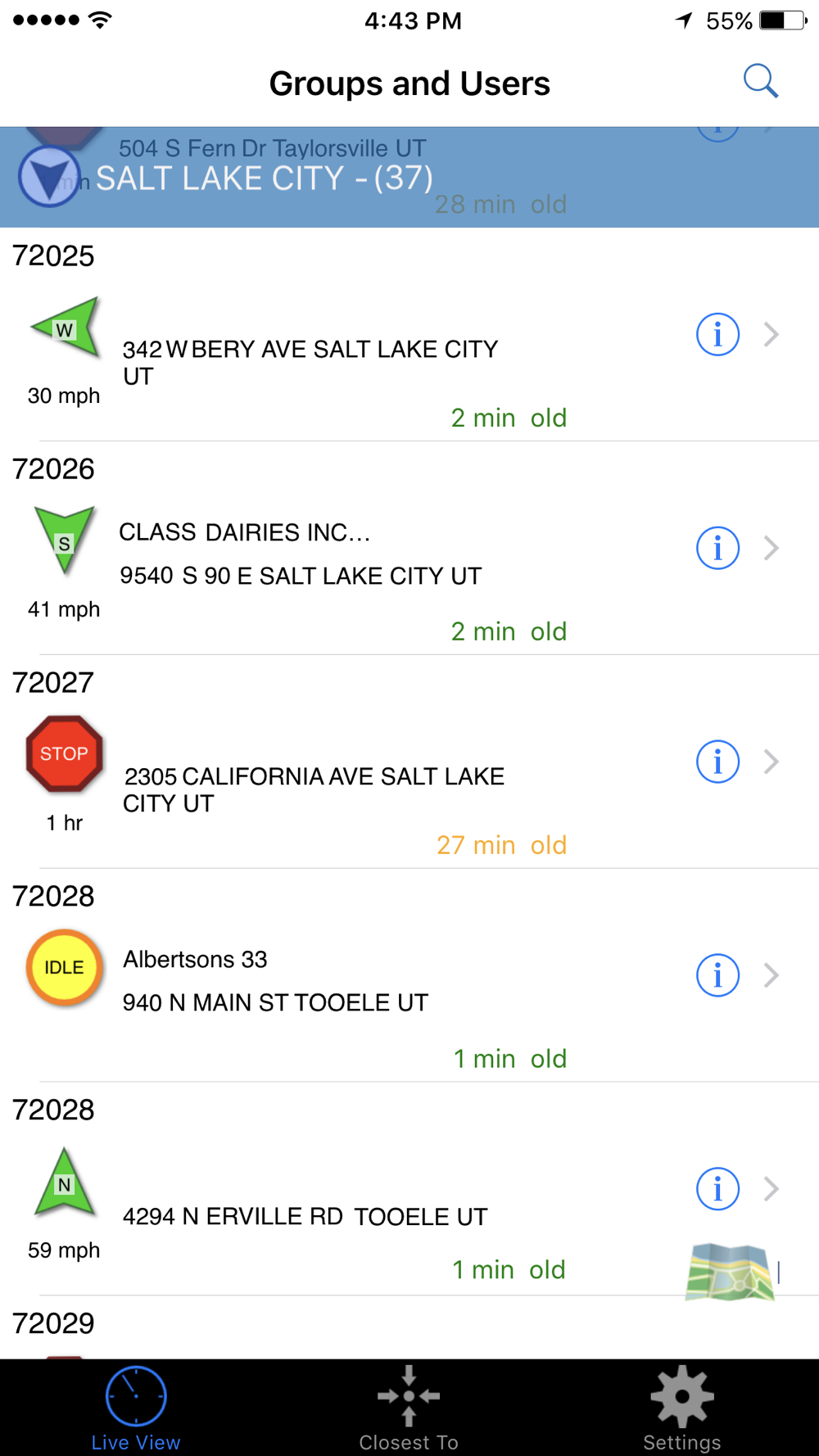Open the map icon
This screenshot has width=819, height=1456.
pyautogui.click(x=730, y=1272)
